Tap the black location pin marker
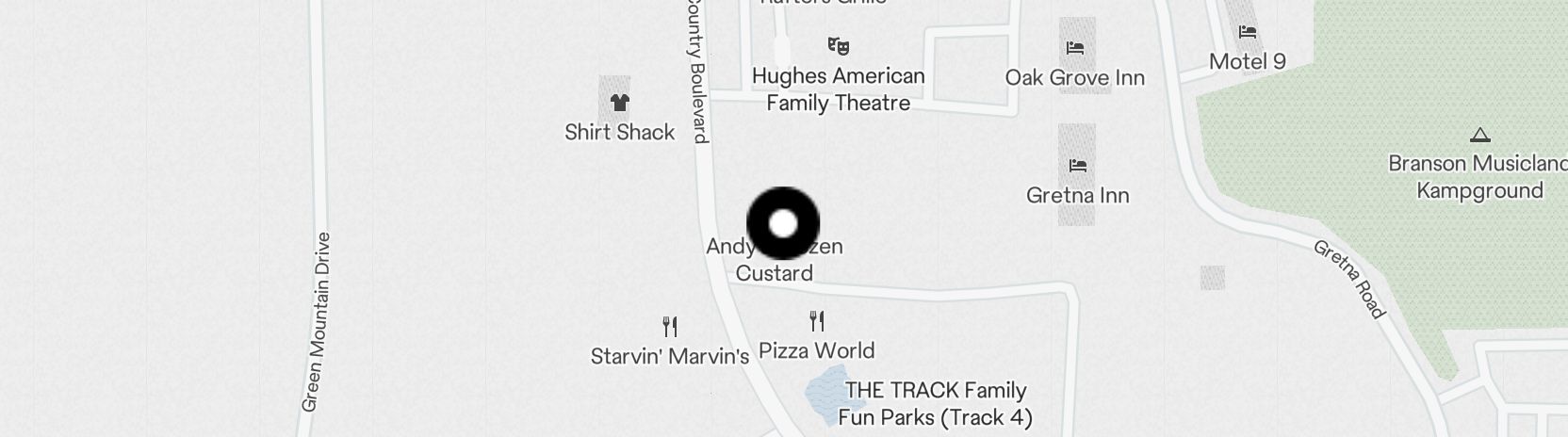 click(783, 224)
